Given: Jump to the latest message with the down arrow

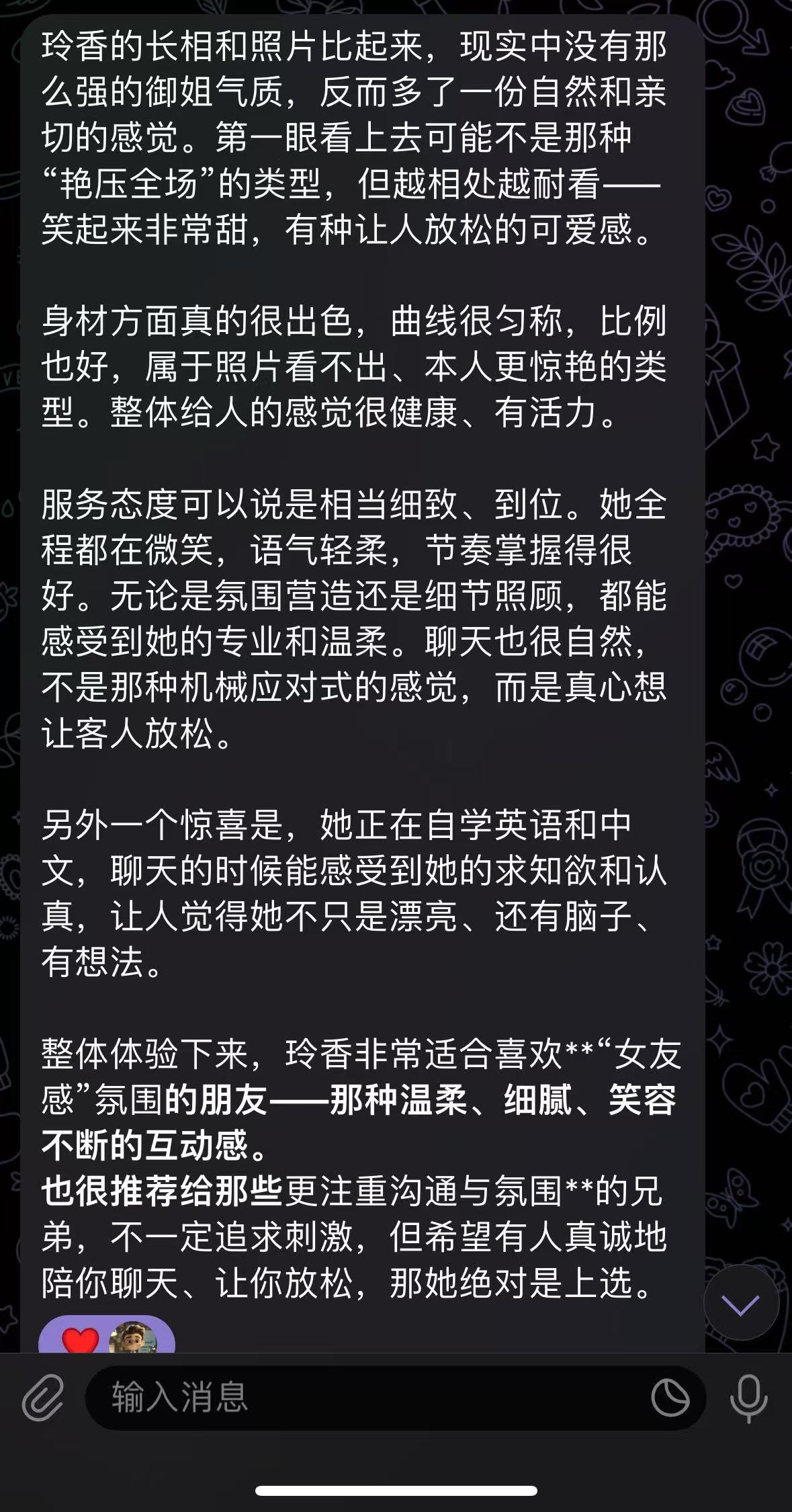Looking at the screenshot, I should (740, 1304).
